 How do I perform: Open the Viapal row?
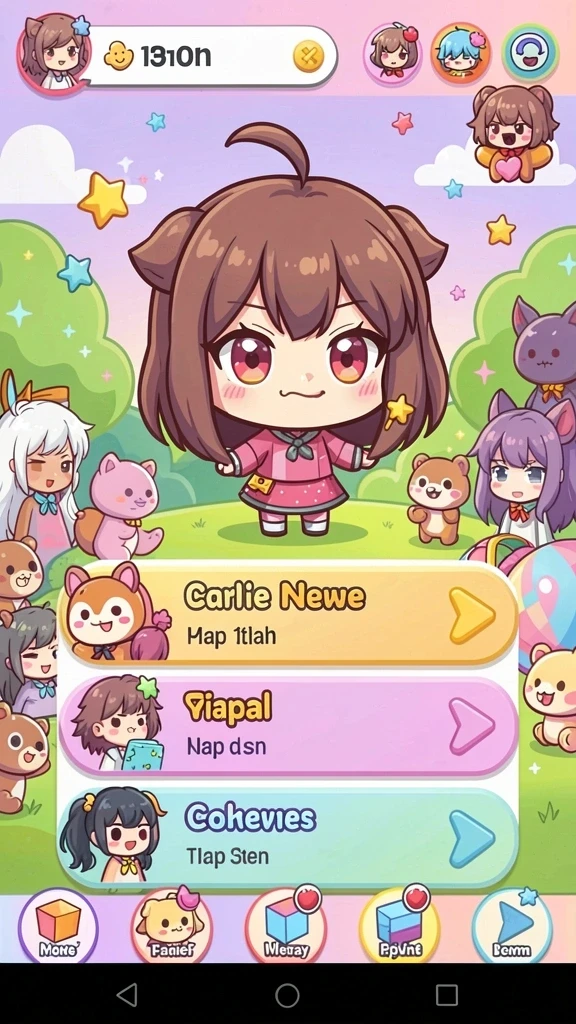click(x=288, y=725)
